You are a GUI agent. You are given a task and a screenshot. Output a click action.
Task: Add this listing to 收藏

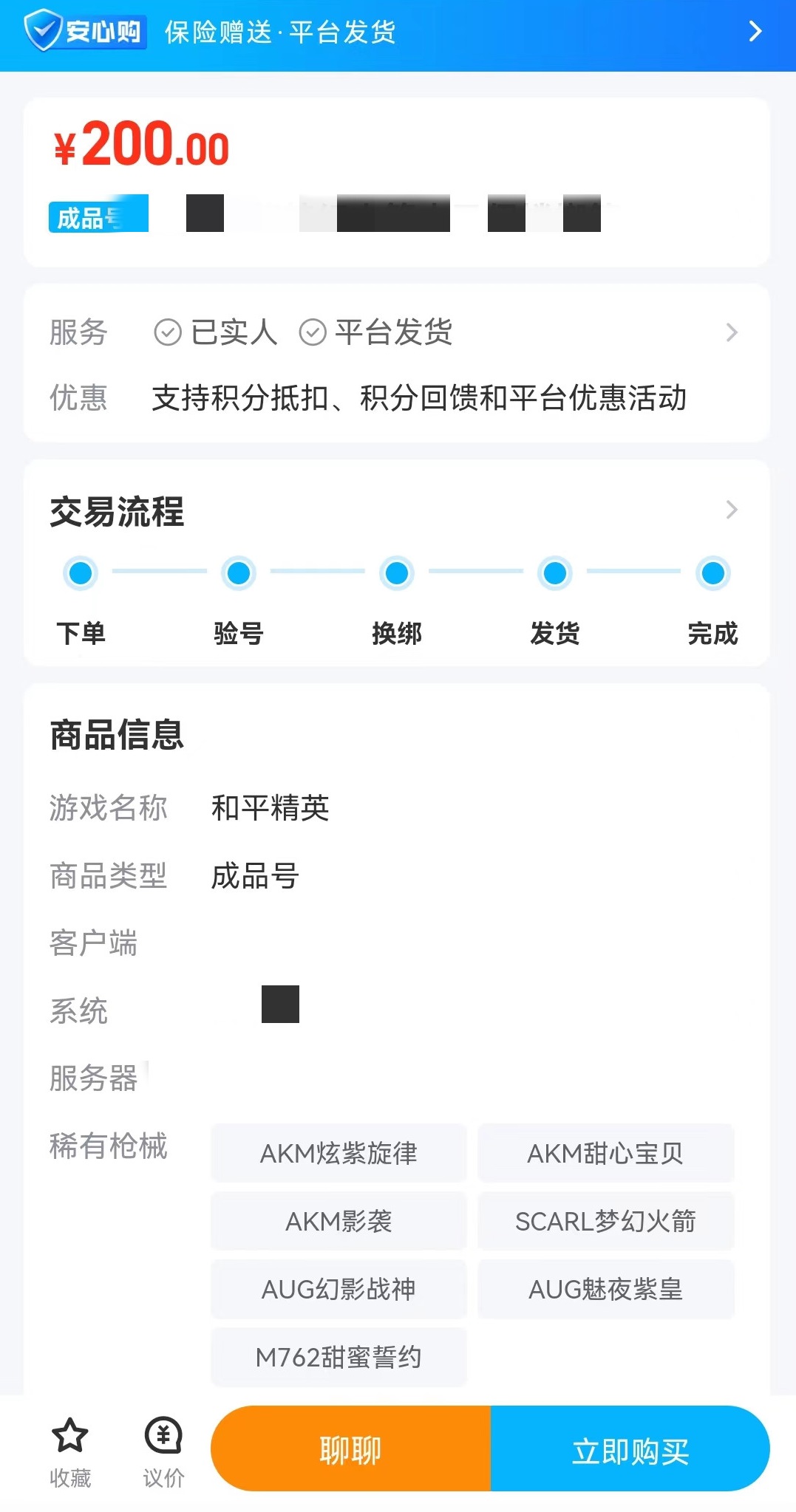click(70, 1451)
